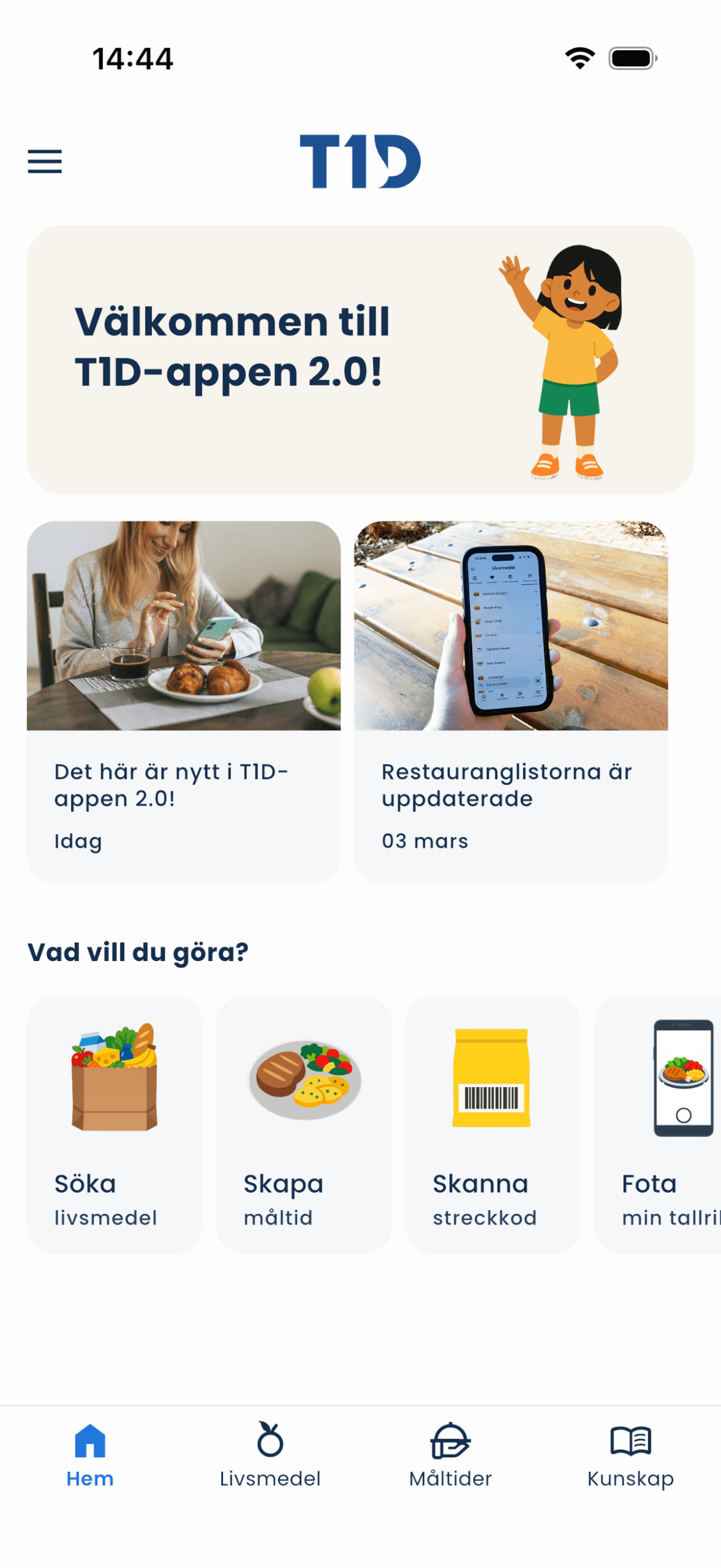Screen dimensions: 721x1568
Task: Open the welcome banner for T1D-appen 2.0
Action: point(360,359)
